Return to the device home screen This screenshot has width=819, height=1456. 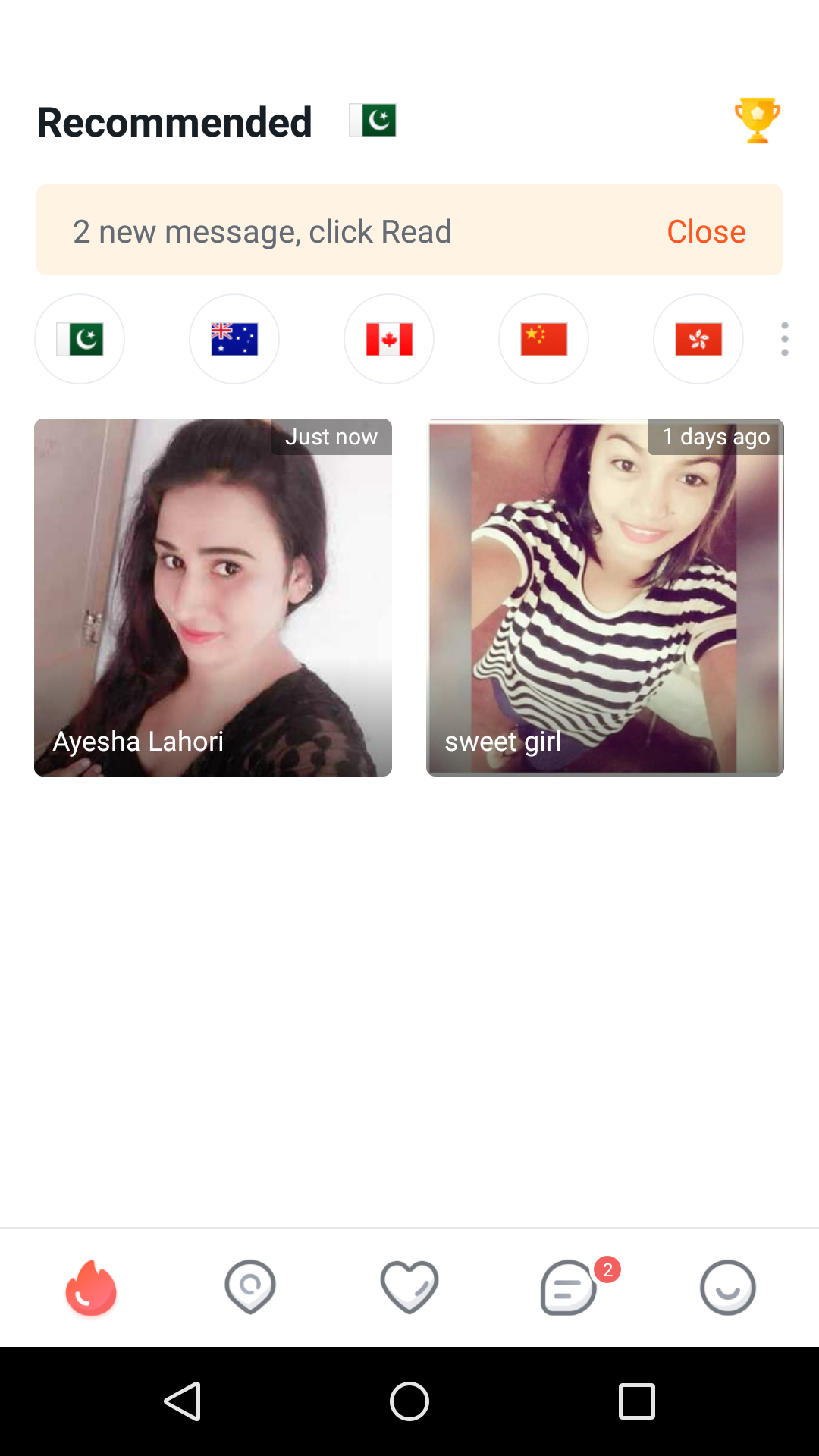pyautogui.click(x=409, y=1401)
